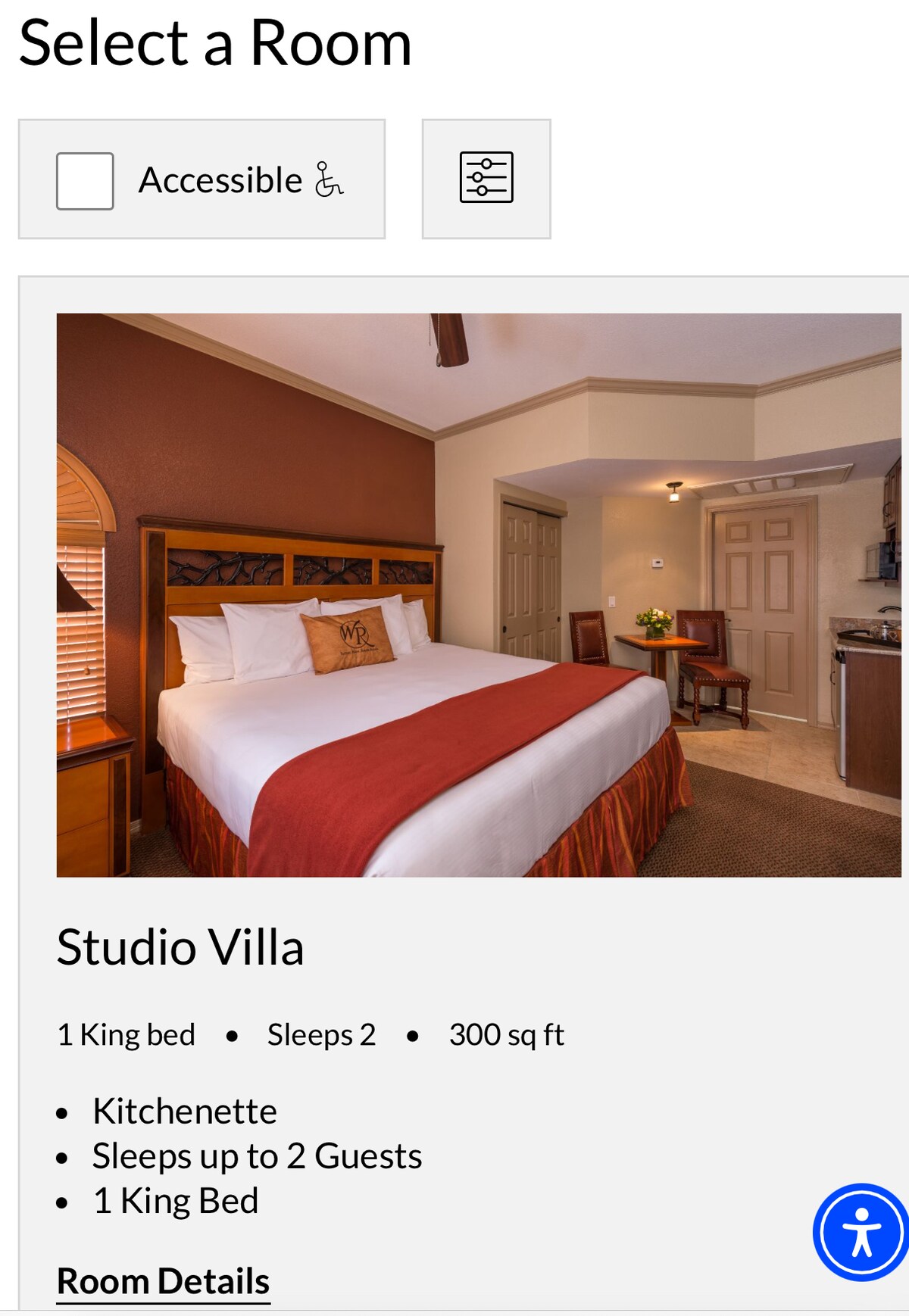Open the accessibility widget button
Screen dimensions: 909x1316
(861, 1232)
